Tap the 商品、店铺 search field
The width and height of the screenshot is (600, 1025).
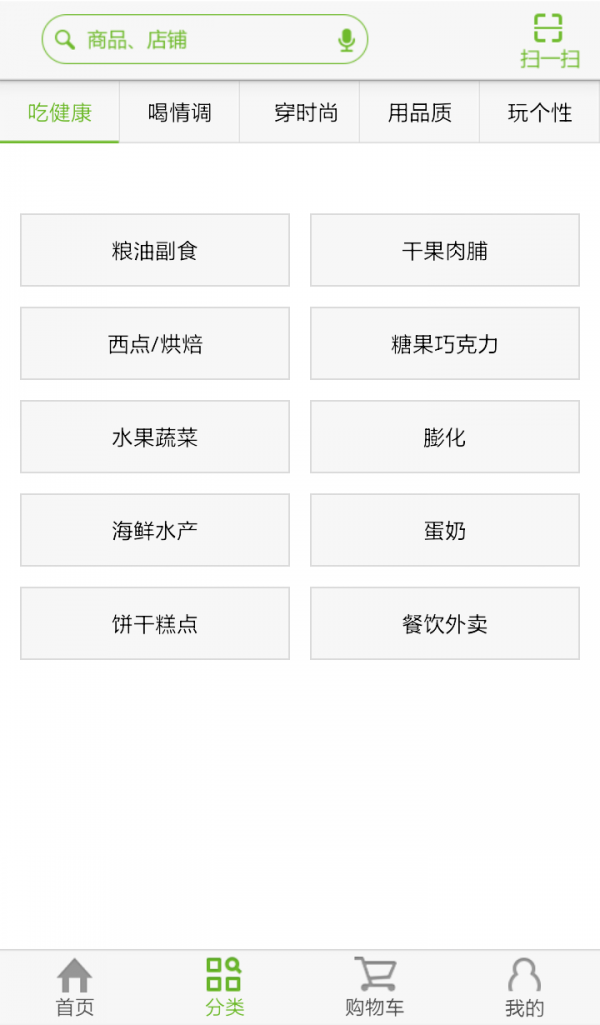(205, 40)
